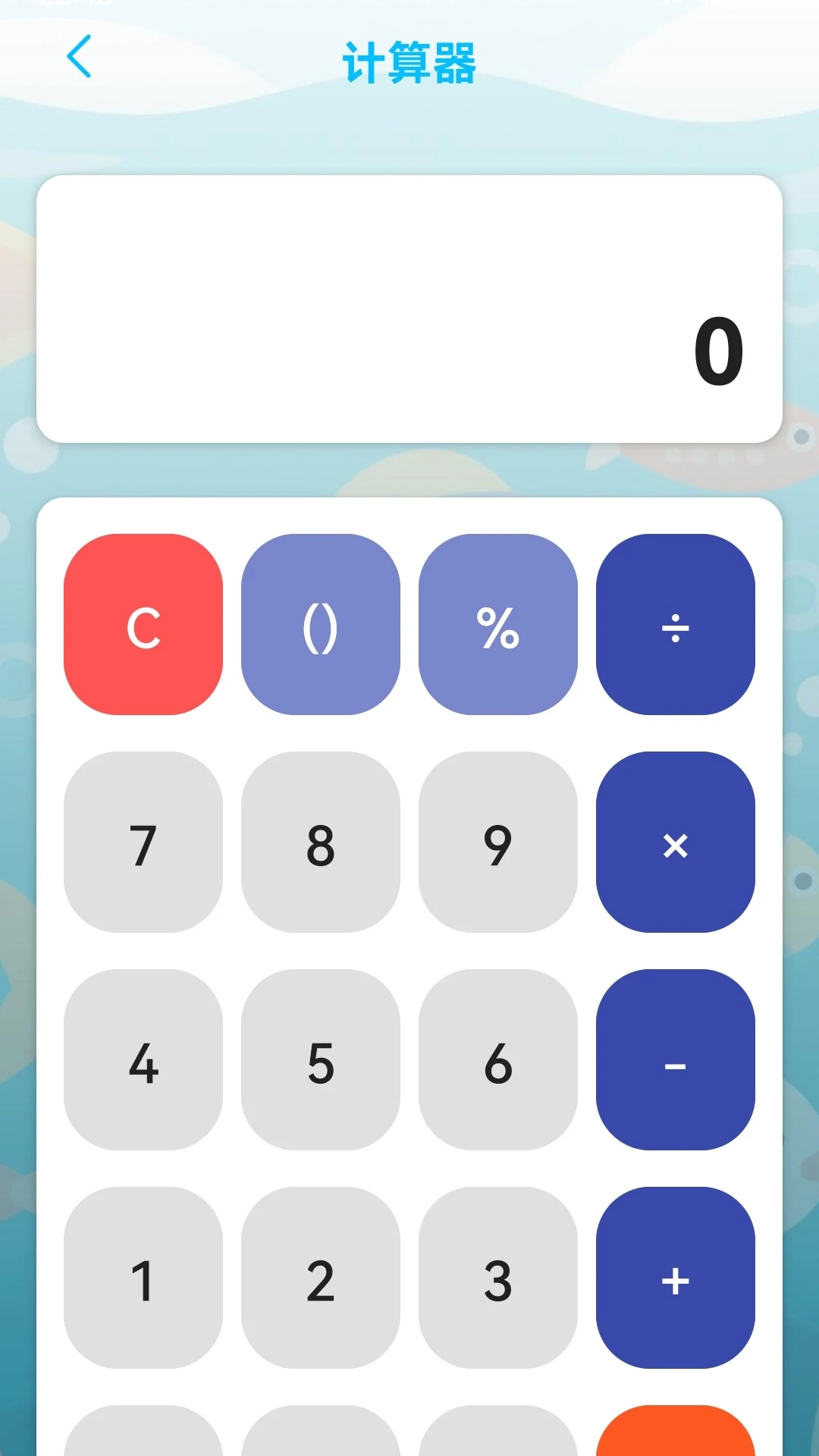819x1456 pixels.
Task: Select the minus operator
Action: pyautogui.click(x=676, y=1059)
